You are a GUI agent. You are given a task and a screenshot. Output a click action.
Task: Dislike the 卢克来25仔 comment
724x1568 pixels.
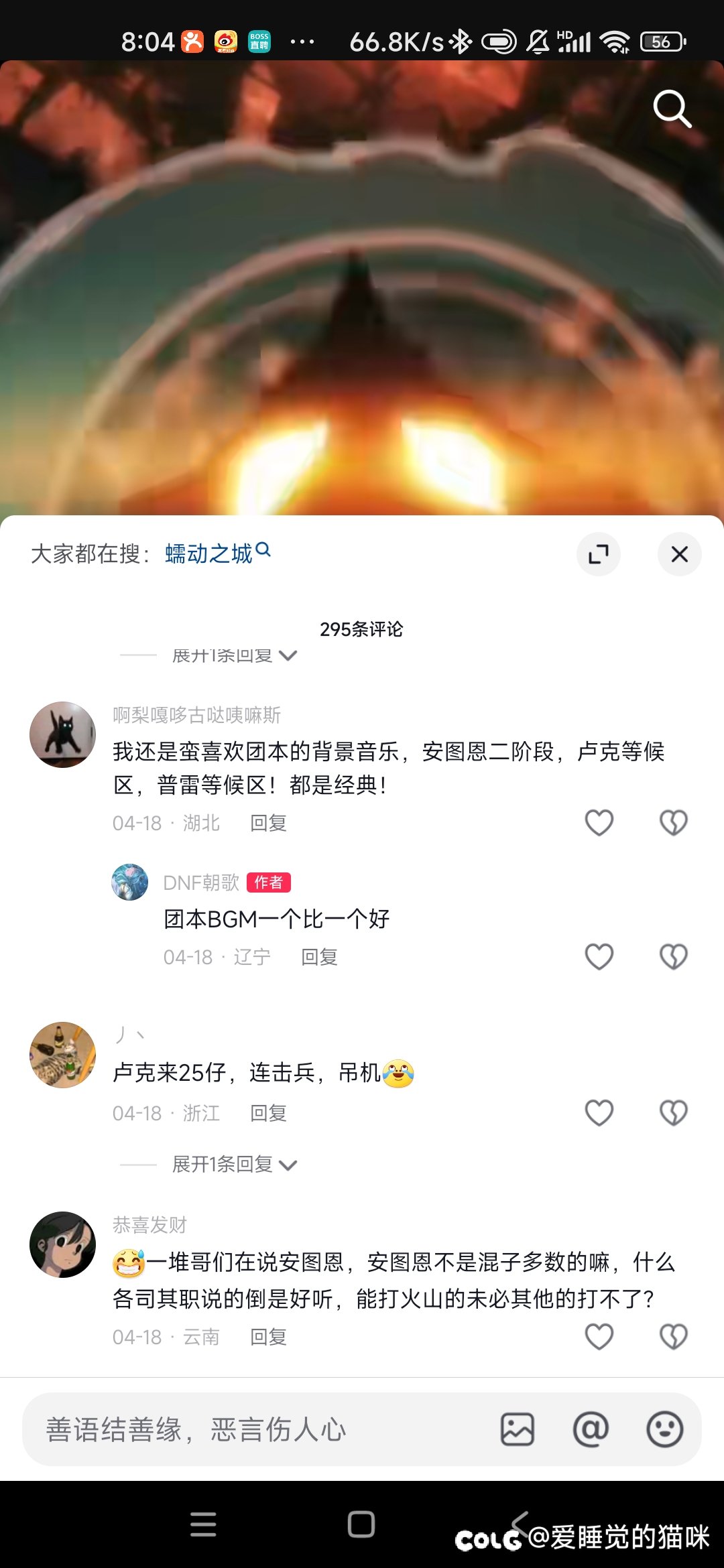(x=673, y=1113)
